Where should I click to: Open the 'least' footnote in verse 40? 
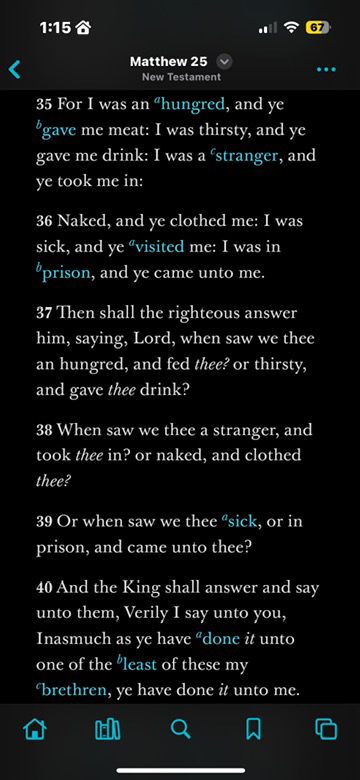139,664
